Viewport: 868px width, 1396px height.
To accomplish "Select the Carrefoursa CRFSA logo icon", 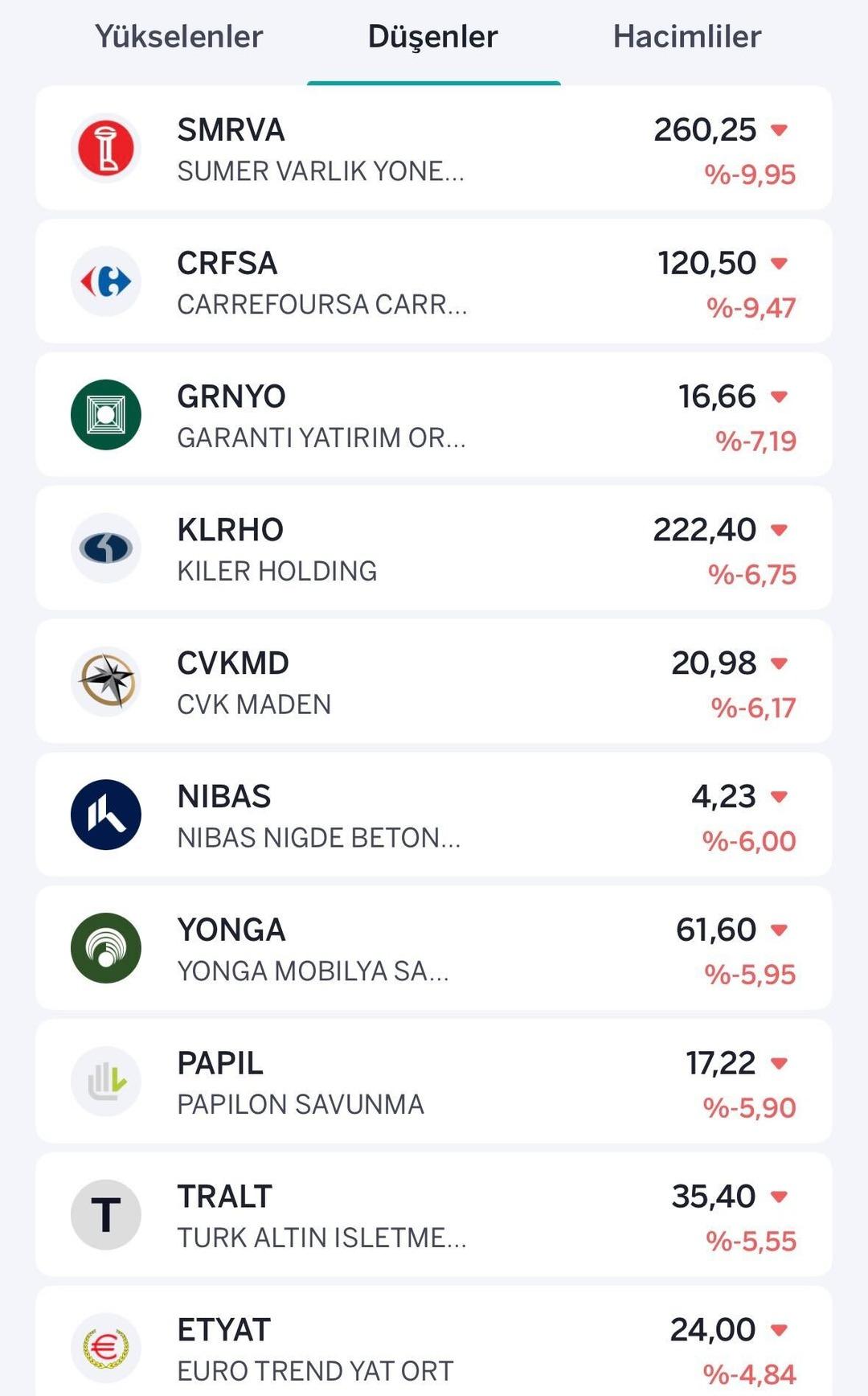I will 106,281.
